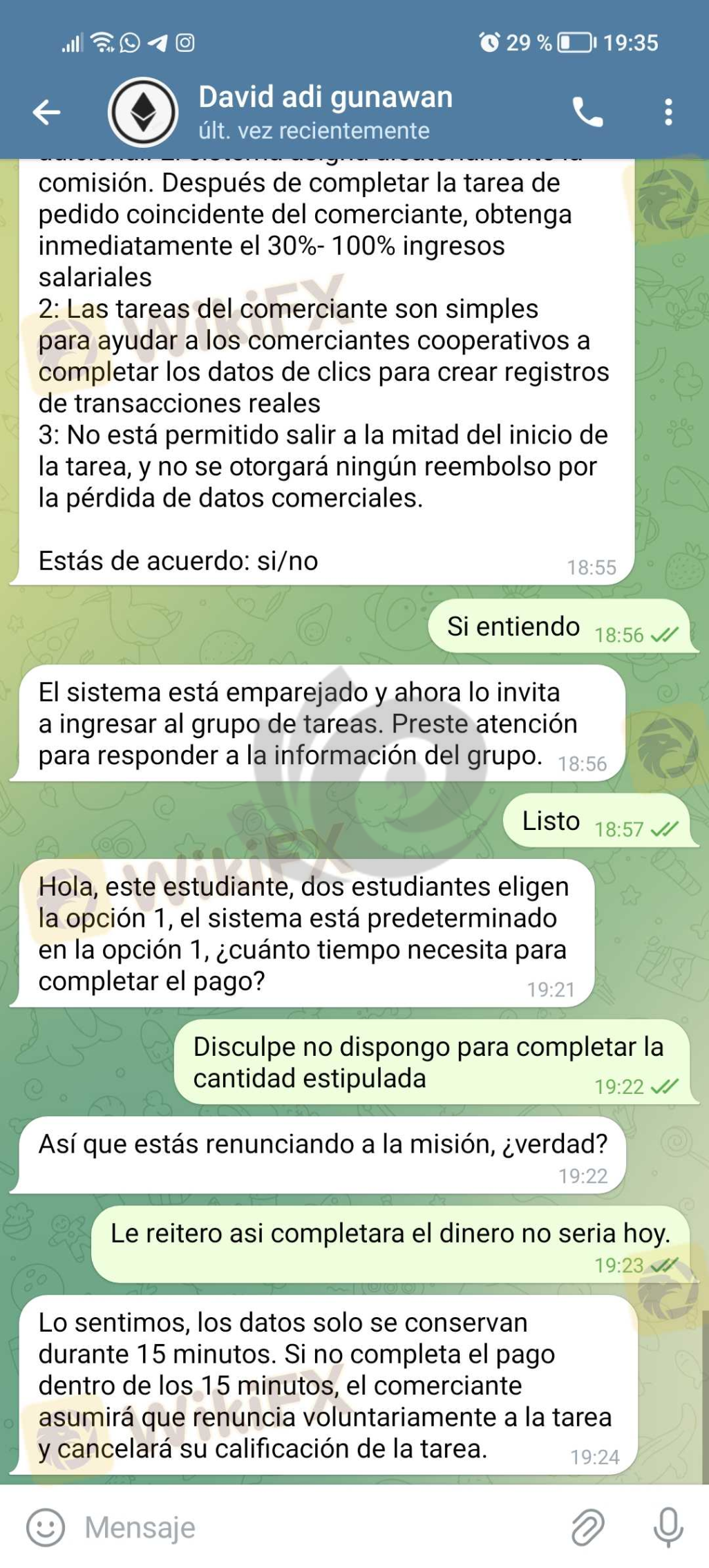Go back to the chat list
This screenshot has width=709, height=1568.
click(x=47, y=112)
